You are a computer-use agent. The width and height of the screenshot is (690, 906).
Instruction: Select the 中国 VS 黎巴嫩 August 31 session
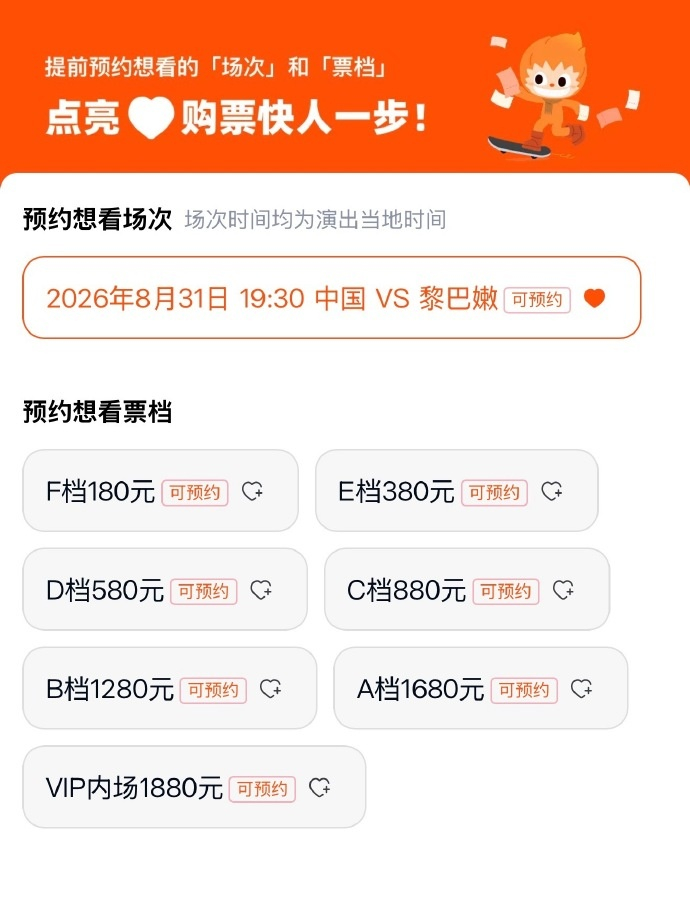(x=332, y=298)
